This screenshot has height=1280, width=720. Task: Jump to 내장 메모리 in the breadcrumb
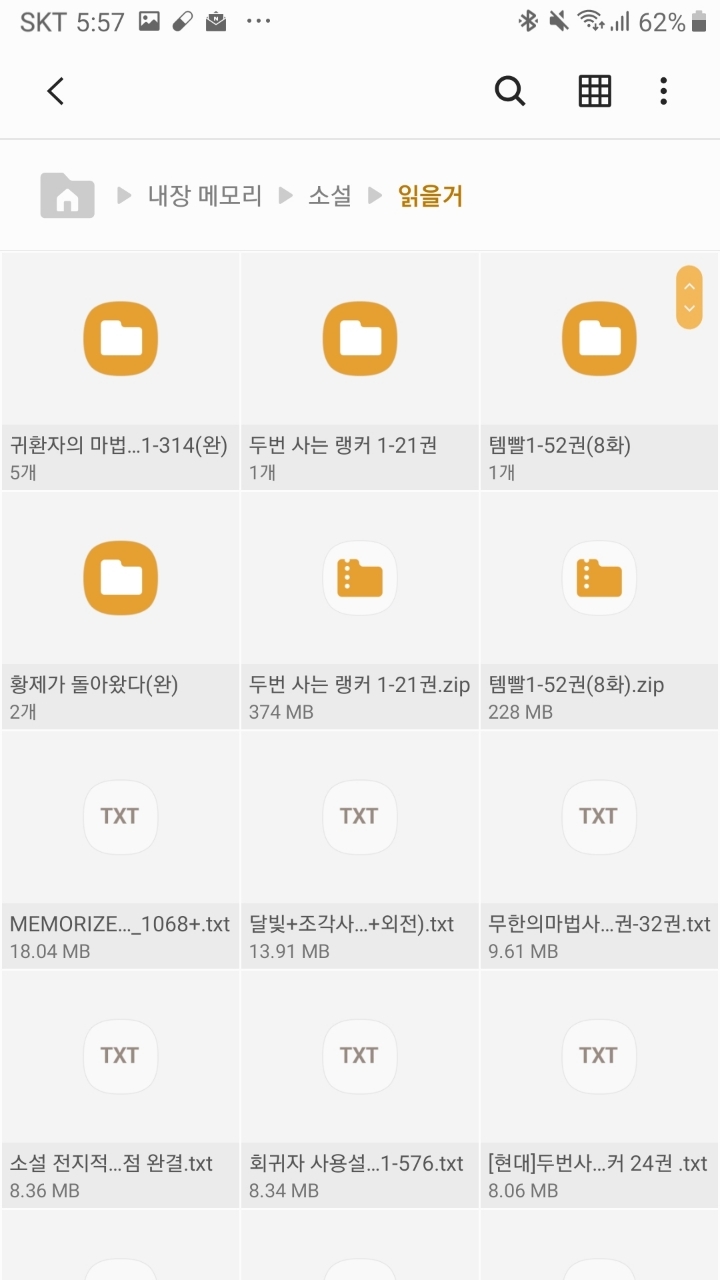point(204,196)
